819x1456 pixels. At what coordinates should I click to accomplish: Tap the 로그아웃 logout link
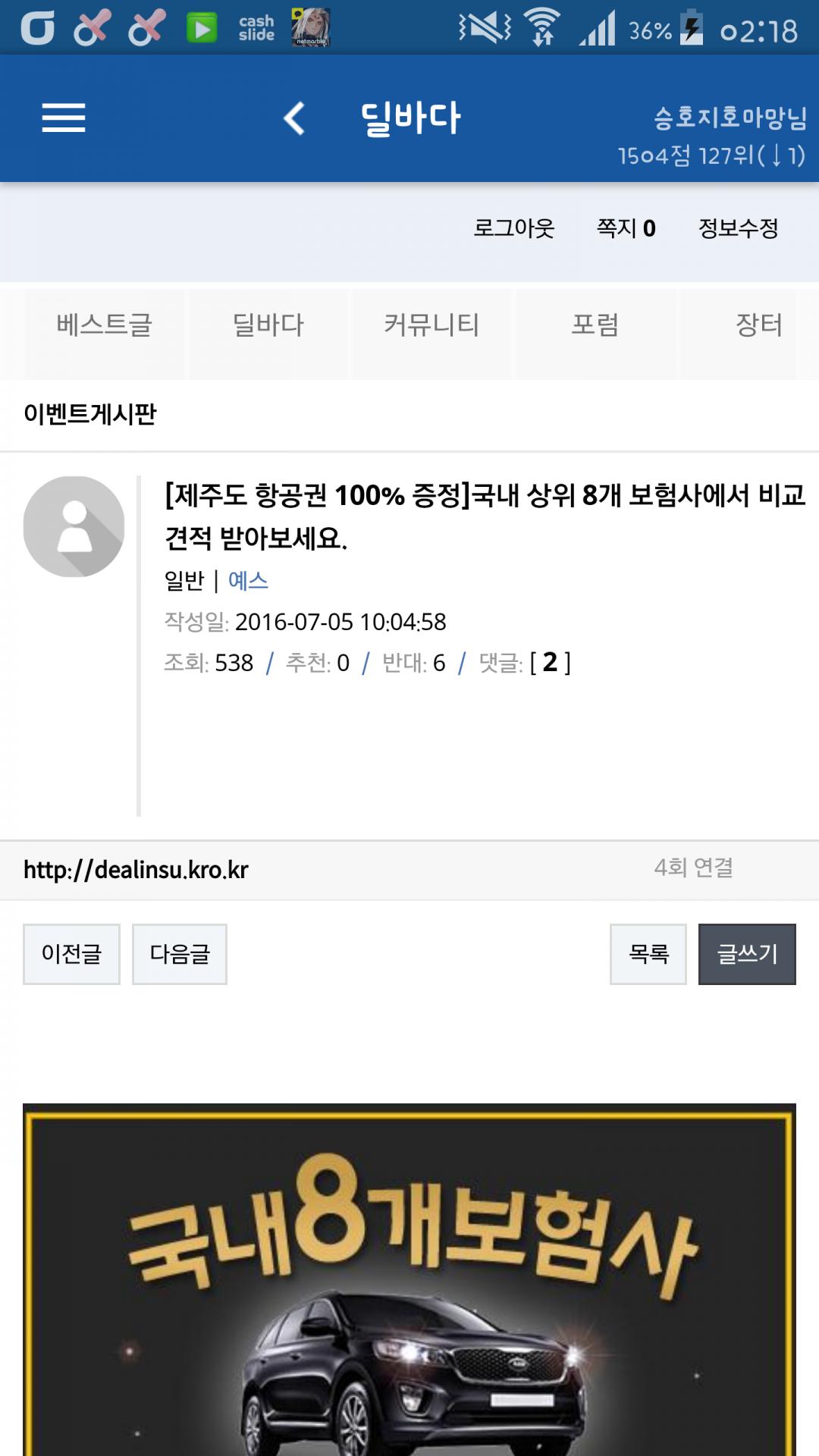pyautogui.click(x=514, y=227)
